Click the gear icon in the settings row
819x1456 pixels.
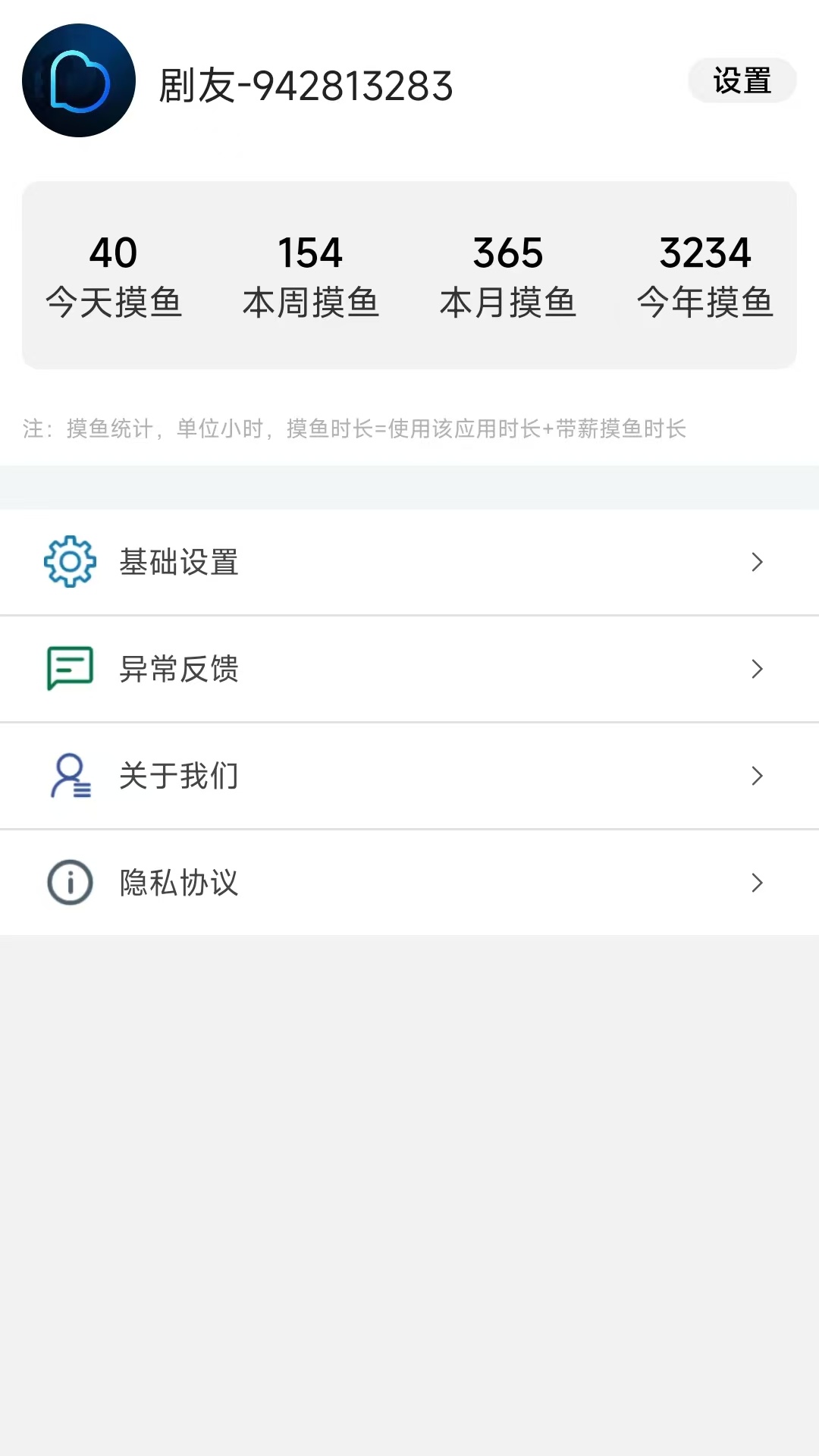[x=70, y=562]
